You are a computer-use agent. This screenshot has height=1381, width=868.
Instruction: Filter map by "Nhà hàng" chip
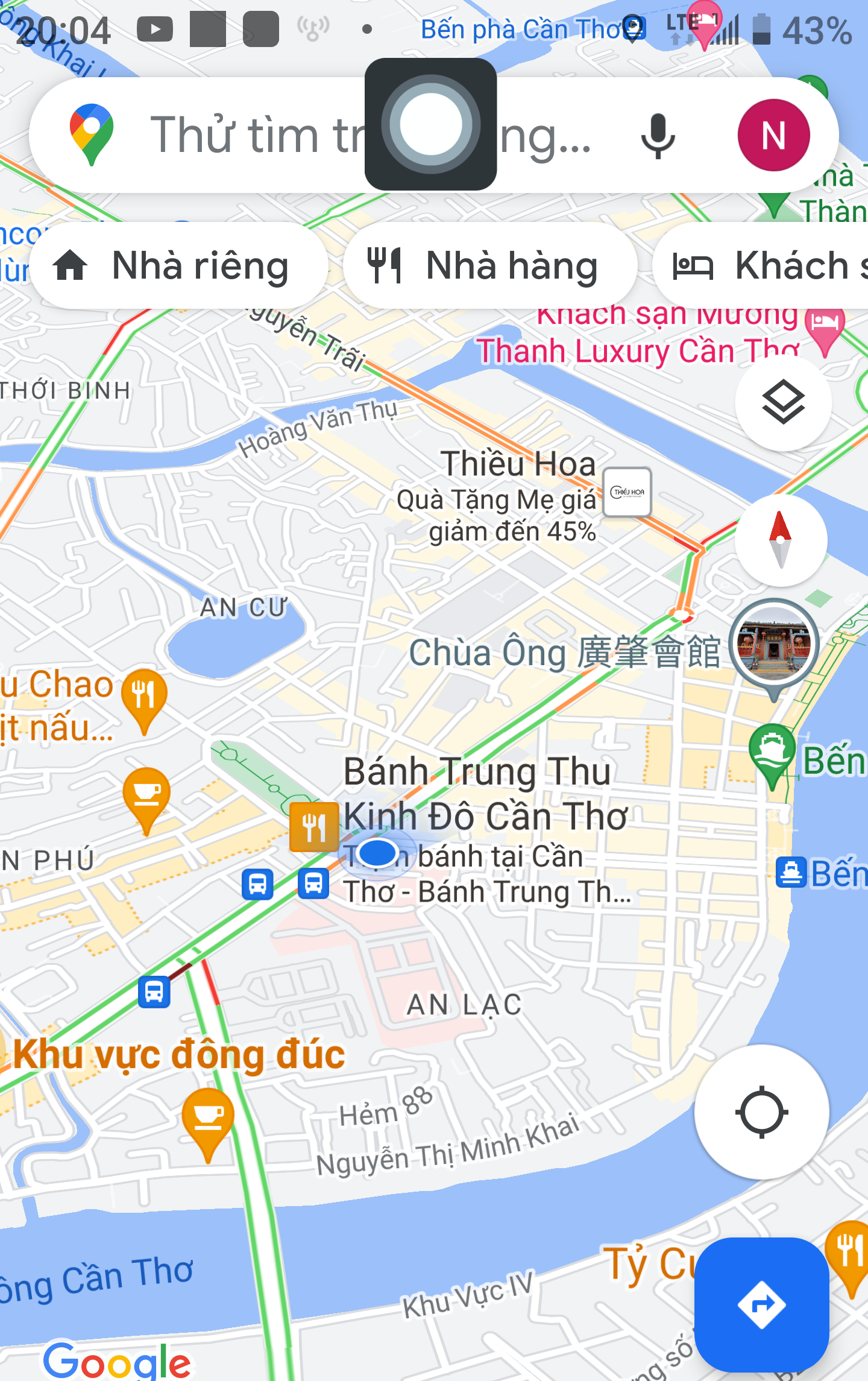click(x=489, y=266)
